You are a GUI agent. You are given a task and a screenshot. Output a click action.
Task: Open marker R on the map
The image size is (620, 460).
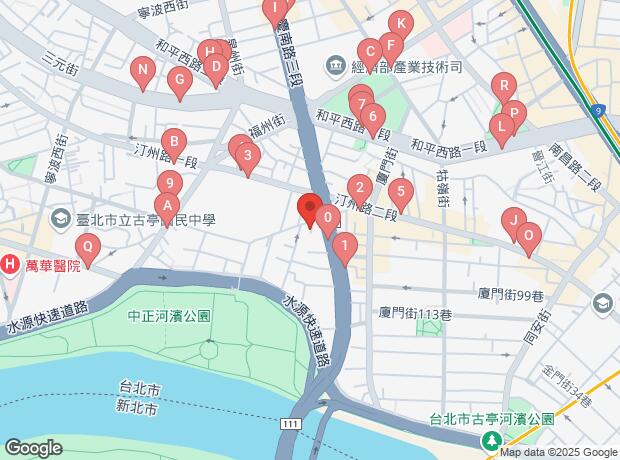click(504, 86)
